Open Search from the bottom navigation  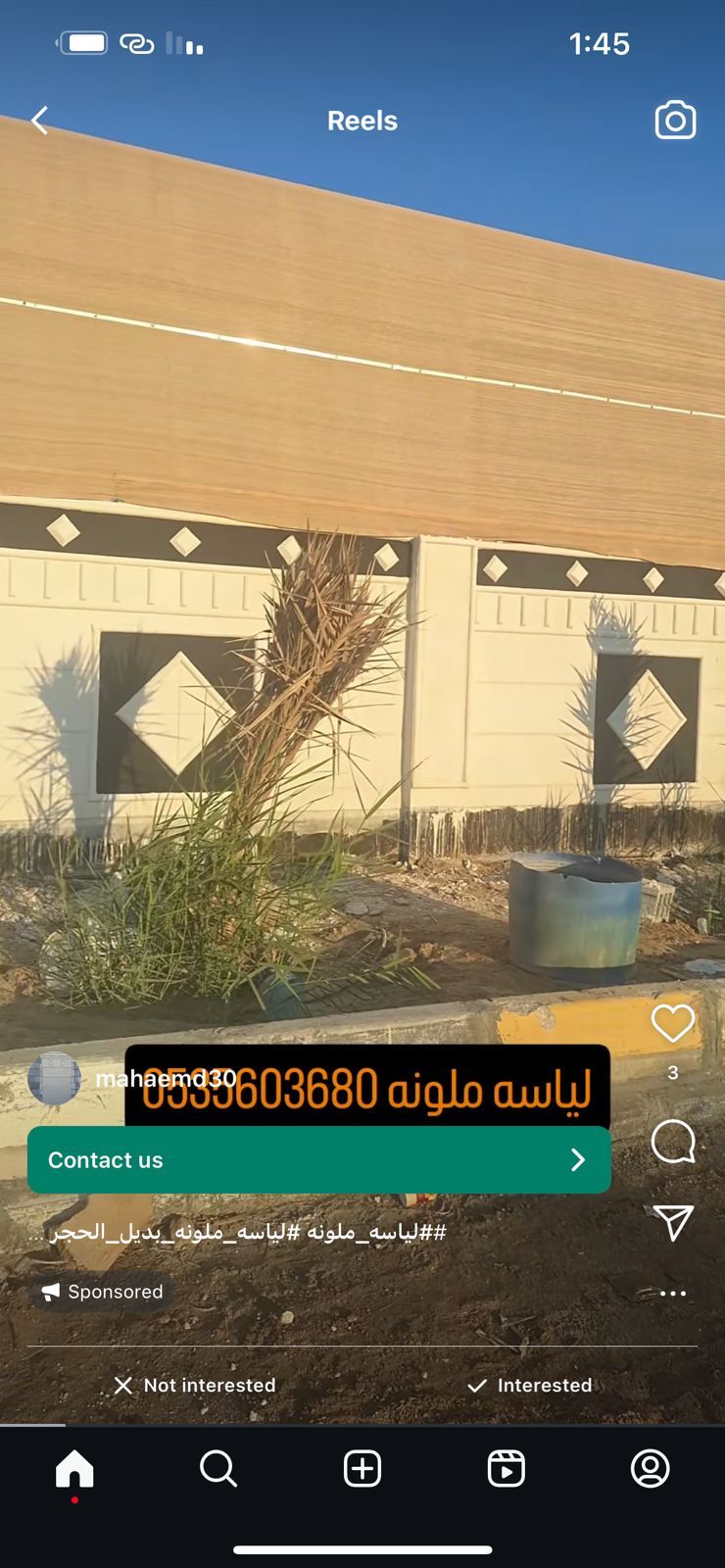coord(217,1468)
